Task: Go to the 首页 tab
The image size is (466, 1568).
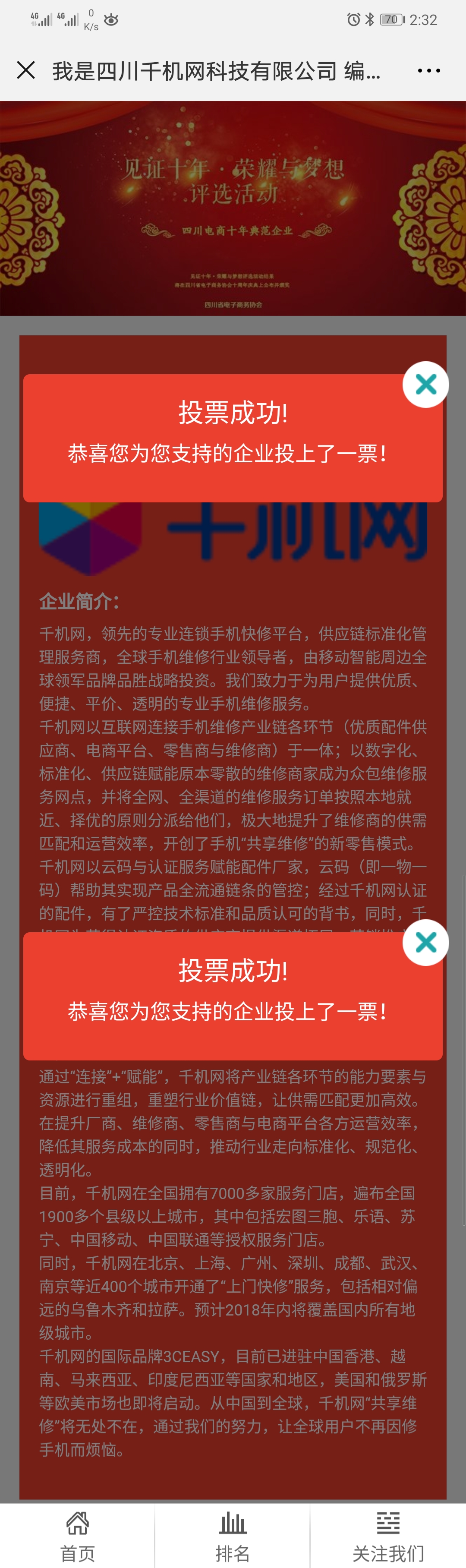Action: click(x=77, y=1535)
